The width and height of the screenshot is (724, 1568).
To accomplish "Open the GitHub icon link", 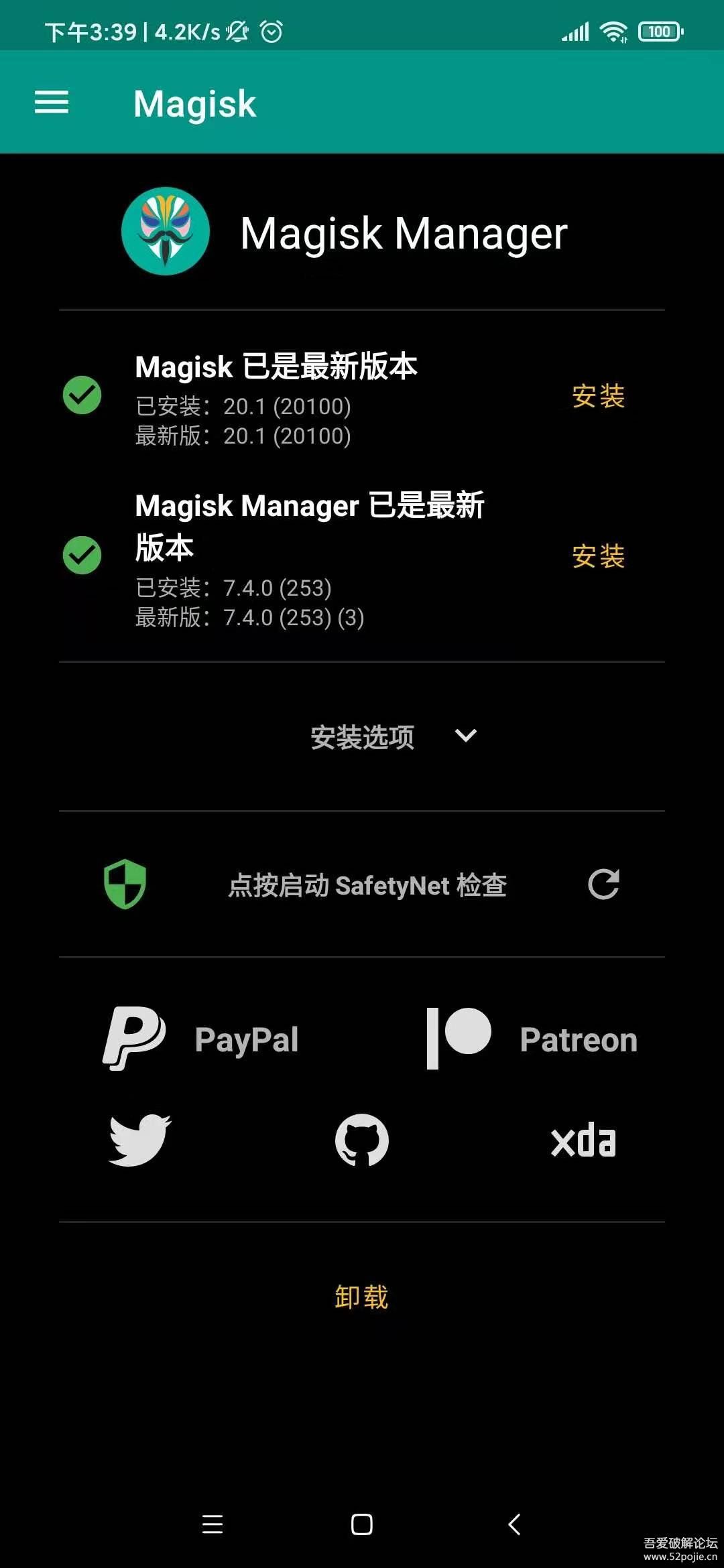I will pyautogui.click(x=362, y=1140).
